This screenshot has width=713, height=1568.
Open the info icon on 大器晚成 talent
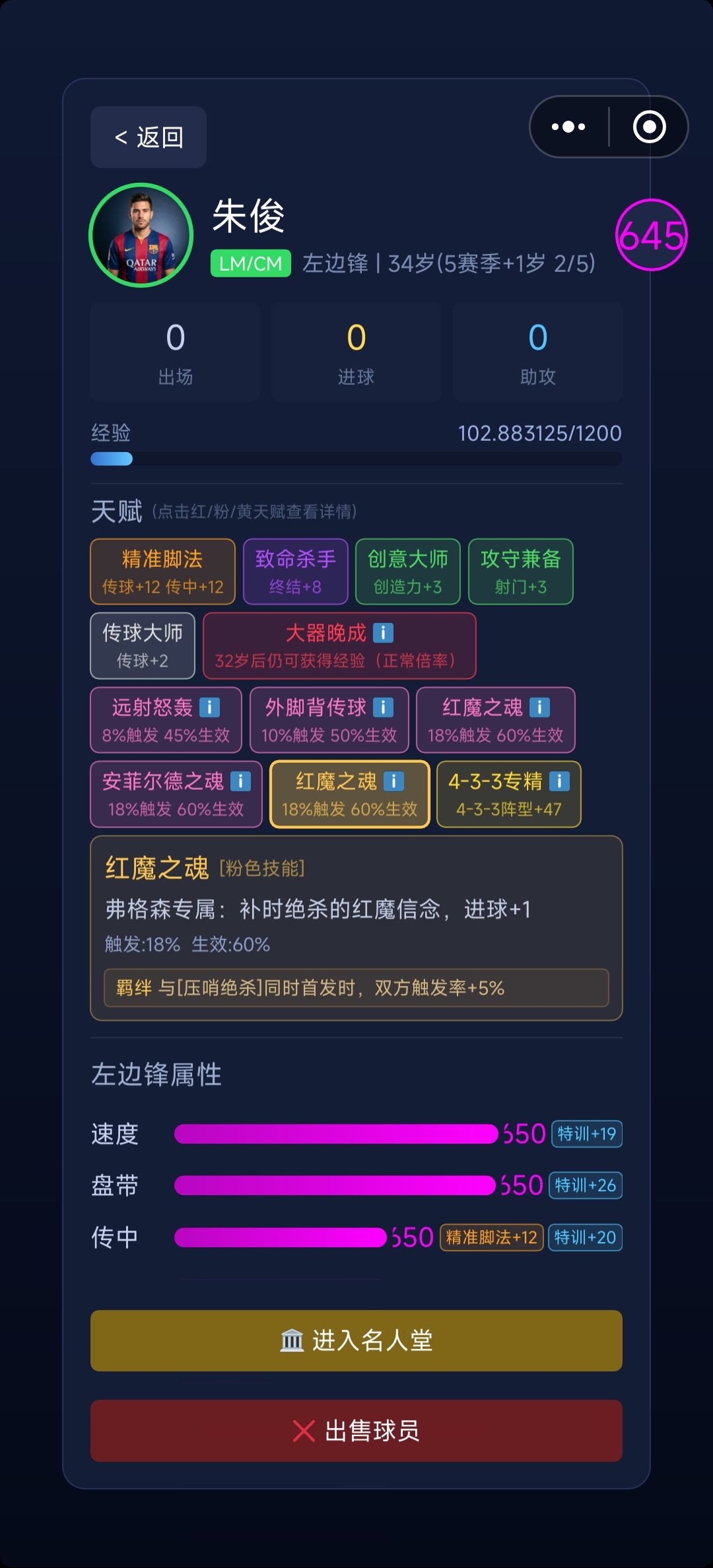384,633
